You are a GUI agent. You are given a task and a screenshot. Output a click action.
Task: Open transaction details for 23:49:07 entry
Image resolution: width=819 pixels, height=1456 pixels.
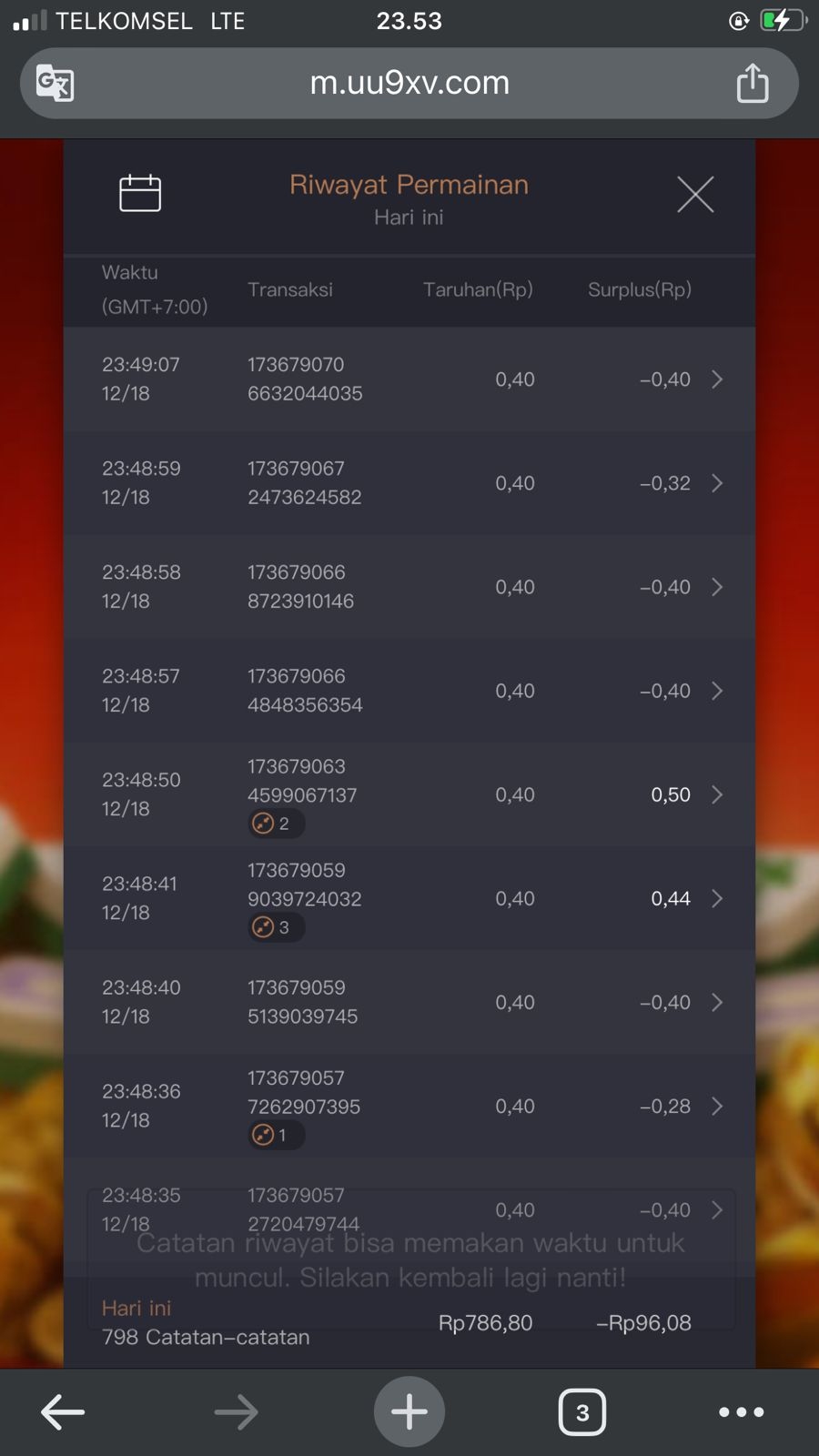click(x=716, y=379)
